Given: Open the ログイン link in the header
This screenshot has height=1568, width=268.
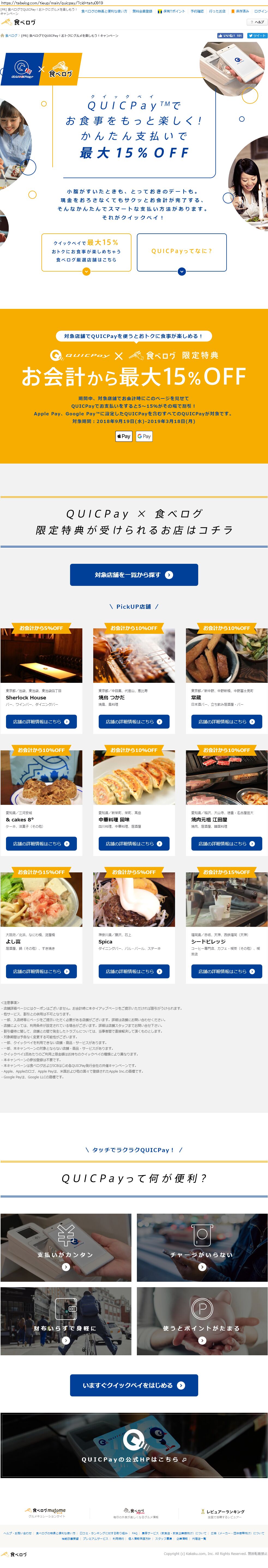Looking at the screenshot, I should pyautogui.click(x=260, y=11).
